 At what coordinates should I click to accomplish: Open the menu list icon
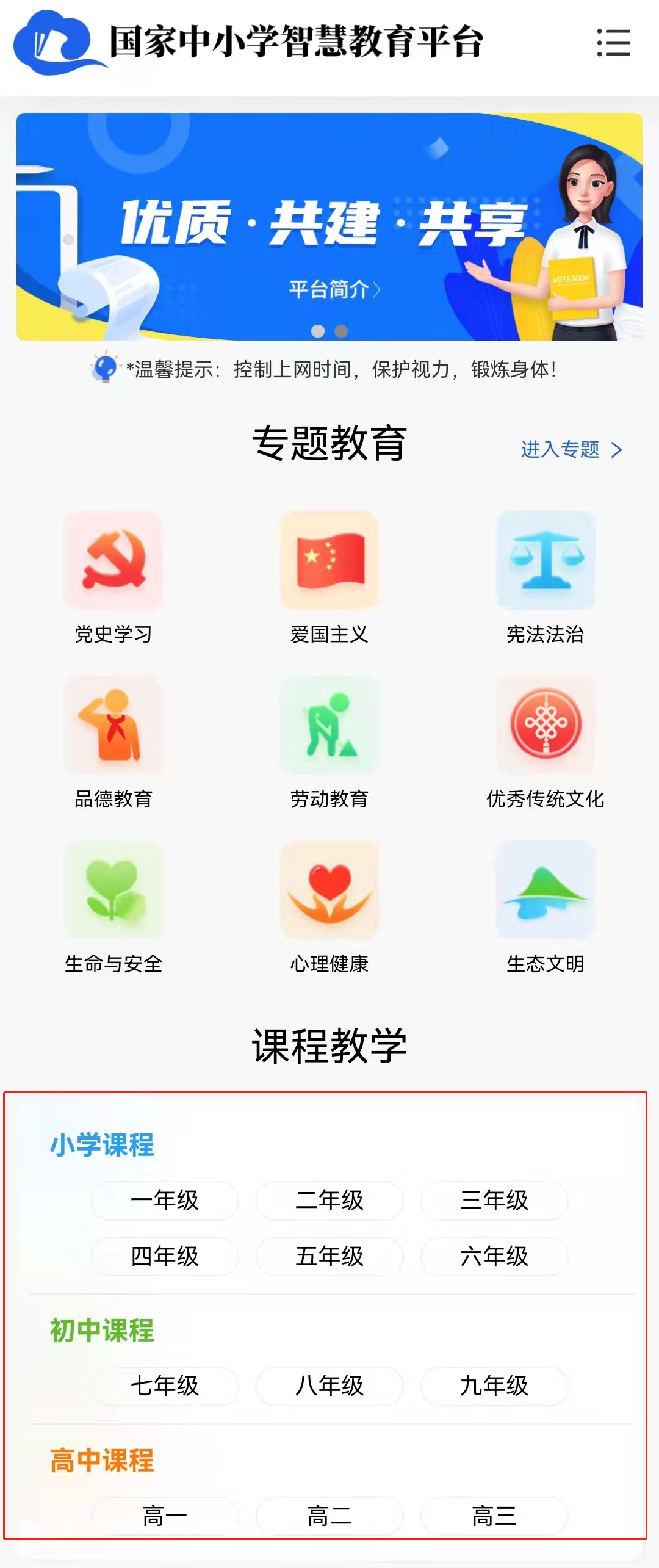(x=613, y=43)
